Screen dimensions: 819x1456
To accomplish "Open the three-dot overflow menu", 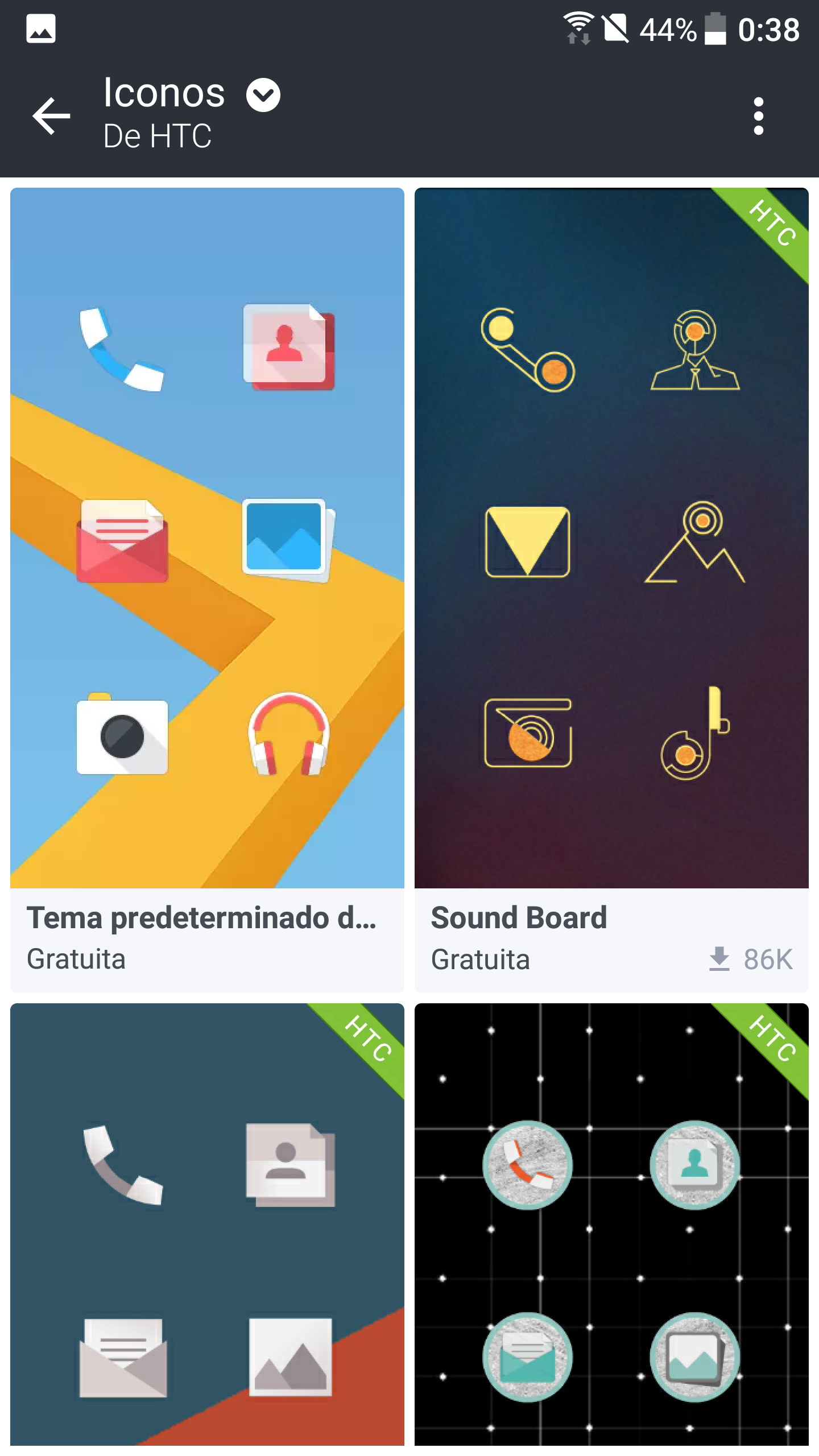I will pyautogui.click(x=758, y=116).
